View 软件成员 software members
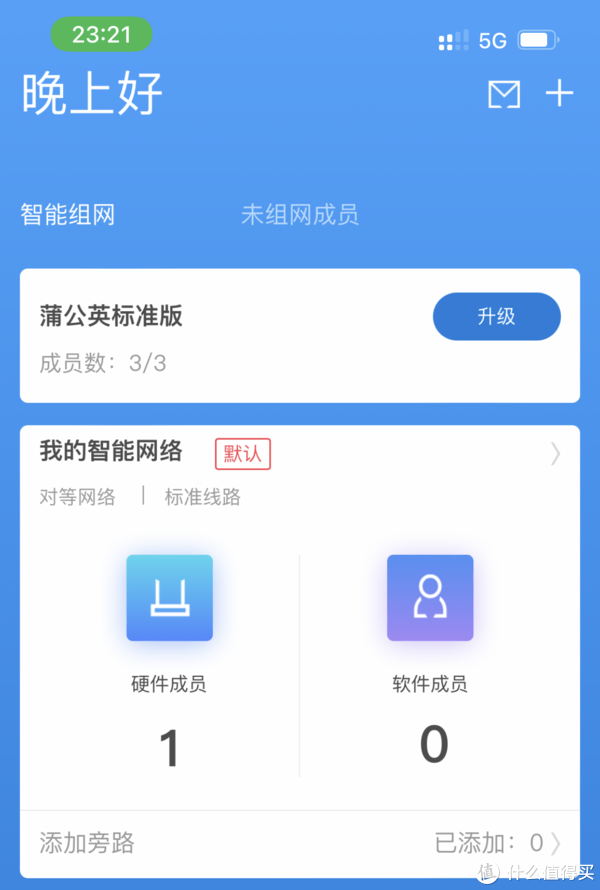This screenshot has height=890, width=600. pos(430,598)
